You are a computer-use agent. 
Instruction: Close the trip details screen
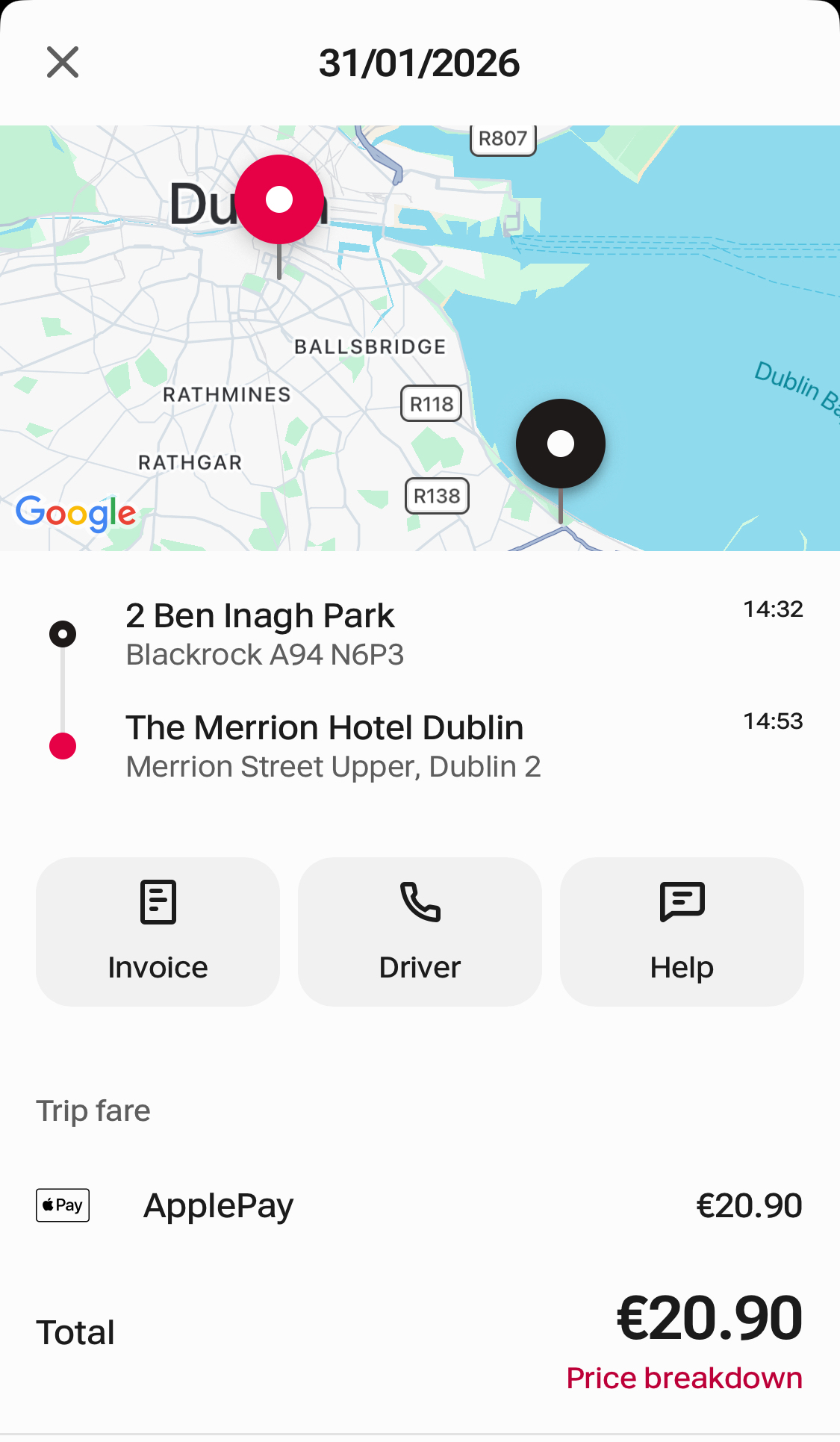click(63, 62)
